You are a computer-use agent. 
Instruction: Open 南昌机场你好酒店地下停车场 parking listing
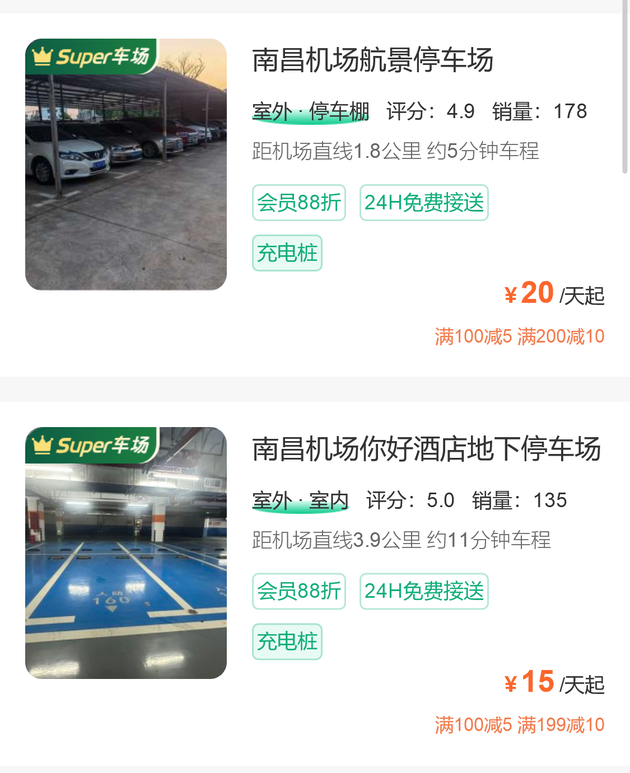426,450
